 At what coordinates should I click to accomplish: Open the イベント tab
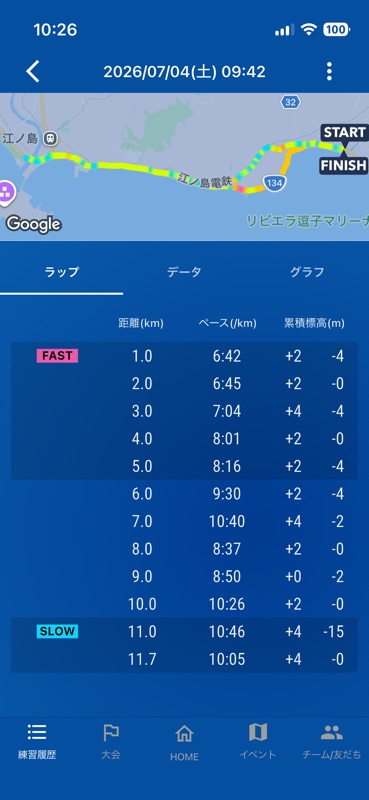(x=258, y=742)
